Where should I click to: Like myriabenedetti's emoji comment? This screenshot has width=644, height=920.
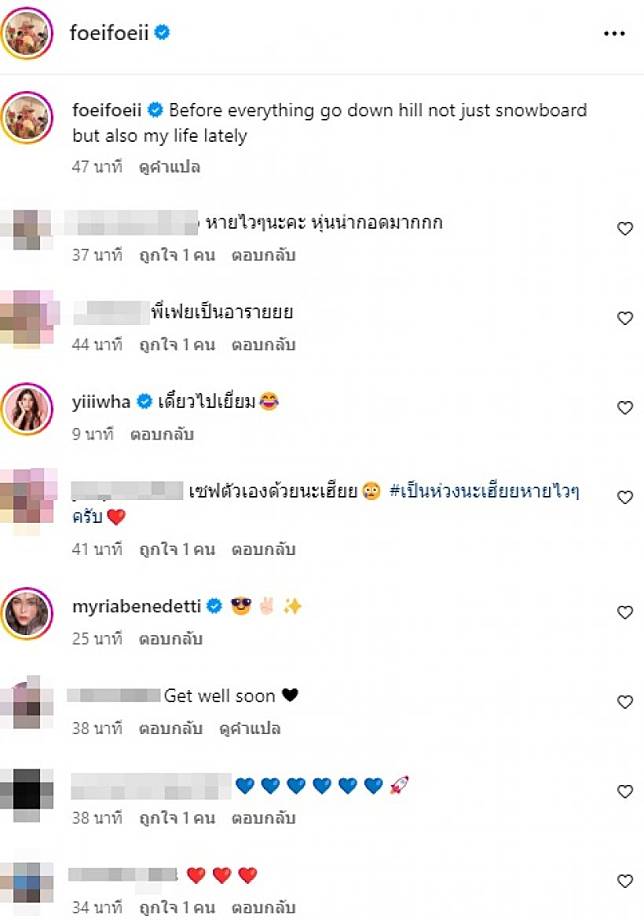[625, 612]
